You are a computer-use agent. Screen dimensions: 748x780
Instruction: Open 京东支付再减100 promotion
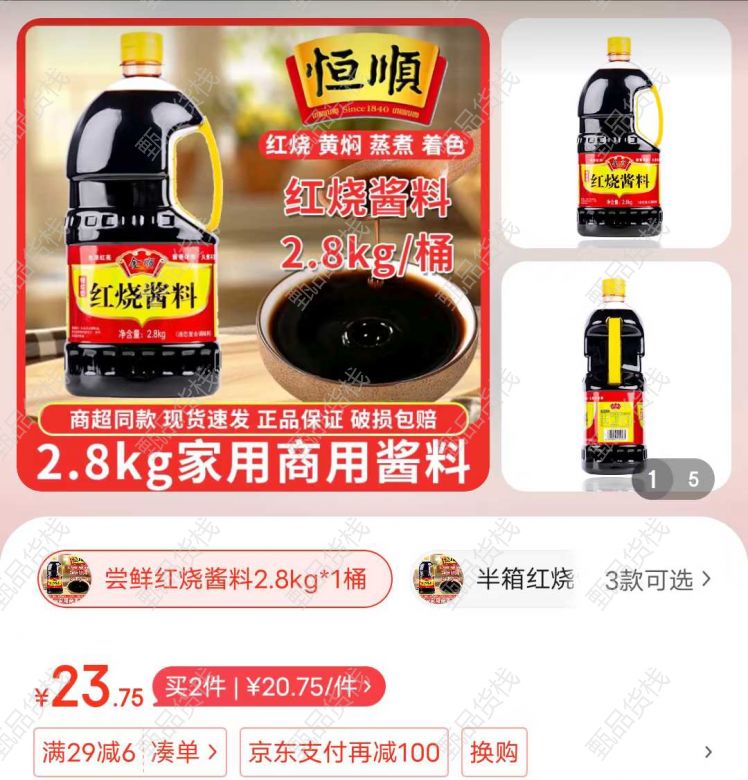pyautogui.click(x=344, y=752)
